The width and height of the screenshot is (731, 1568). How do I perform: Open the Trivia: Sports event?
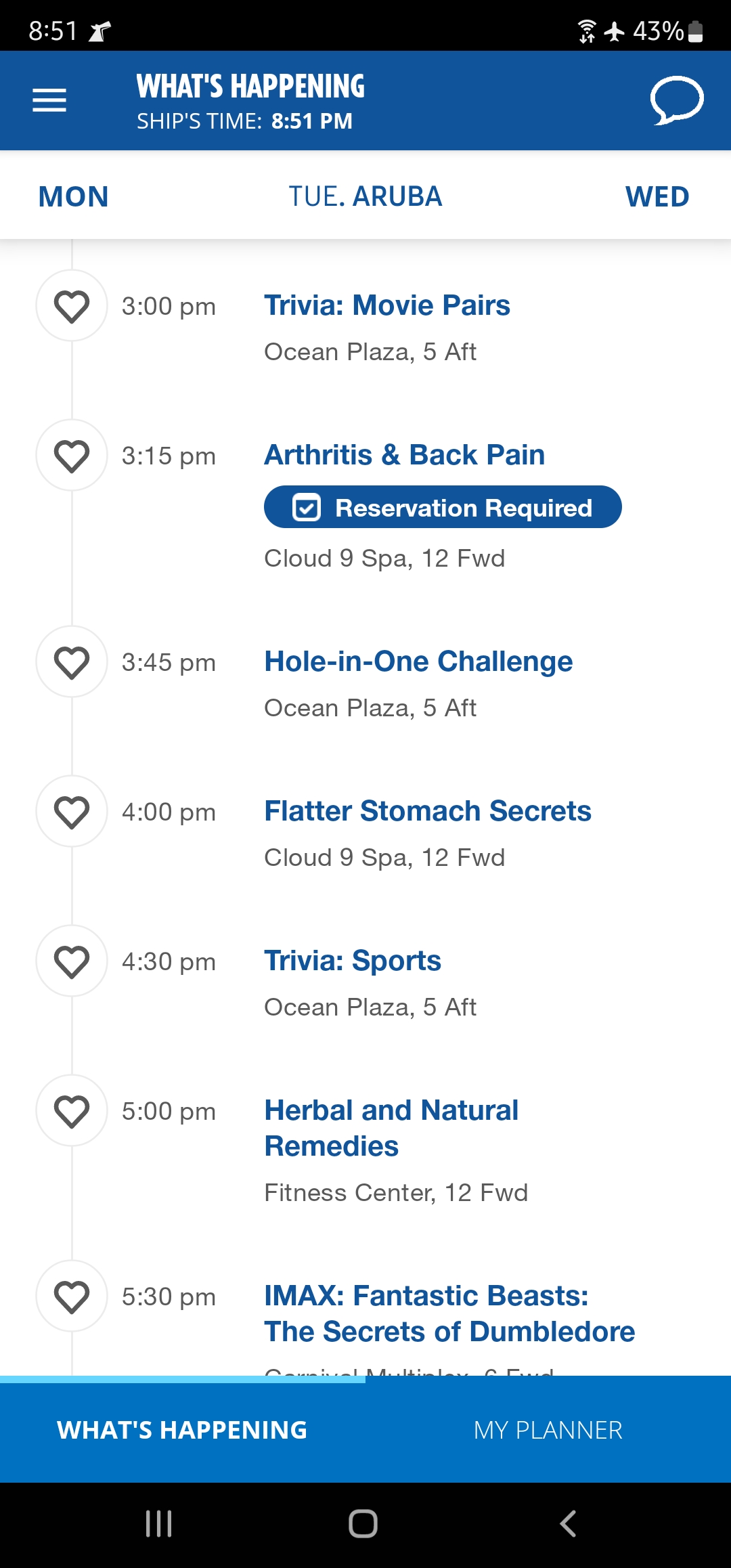(353, 961)
